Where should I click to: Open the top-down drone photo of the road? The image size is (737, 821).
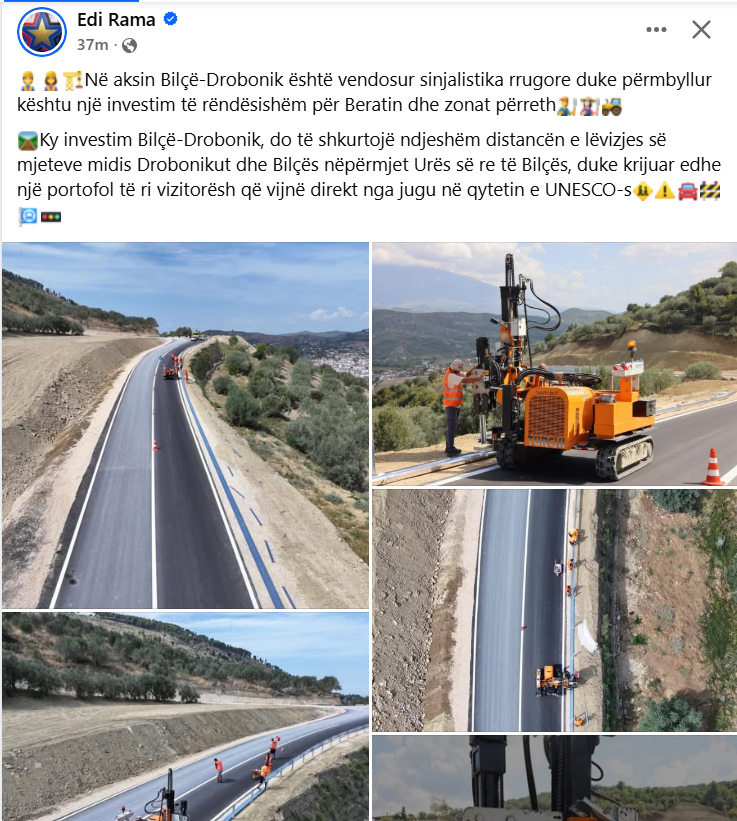click(554, 610)
